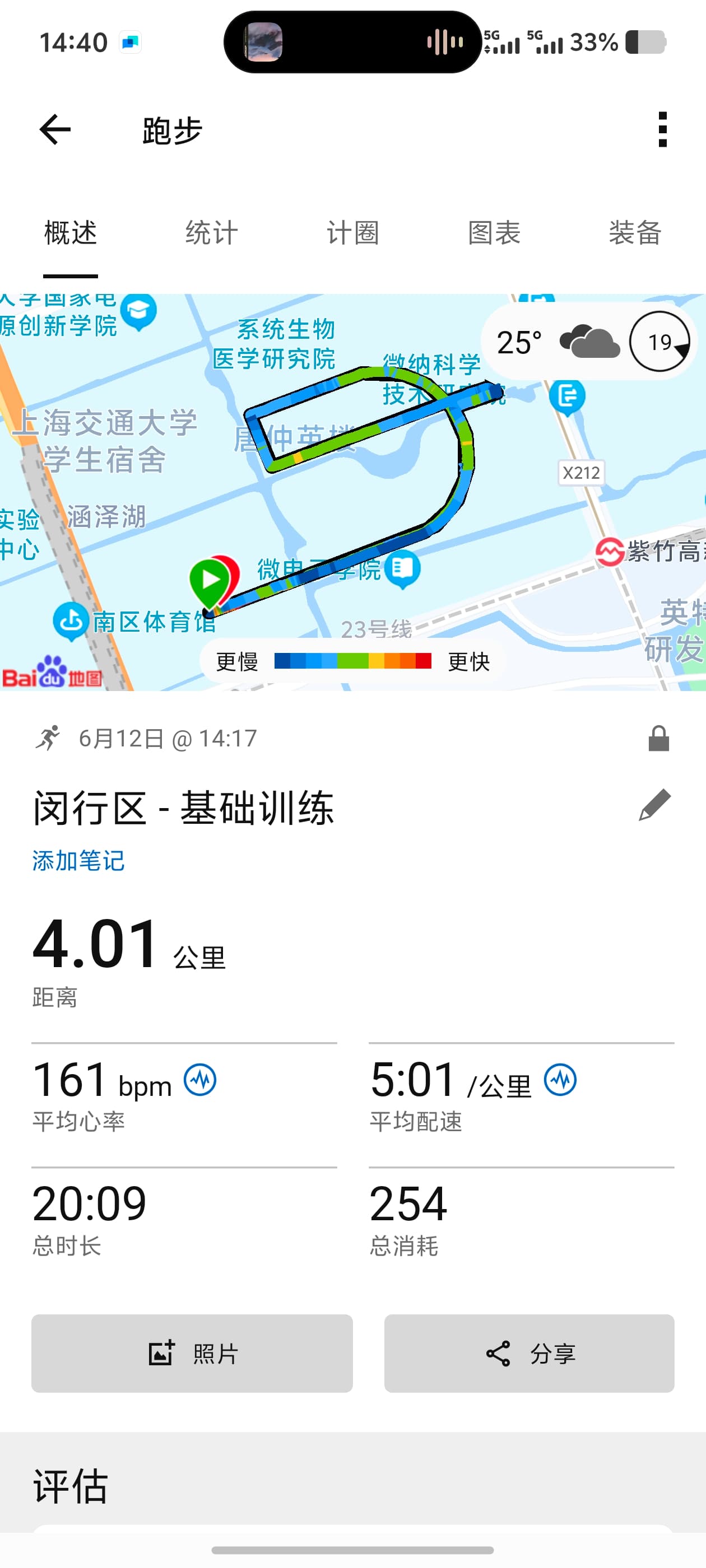Open the three-dot overflow menu

[x=663, y=130]
